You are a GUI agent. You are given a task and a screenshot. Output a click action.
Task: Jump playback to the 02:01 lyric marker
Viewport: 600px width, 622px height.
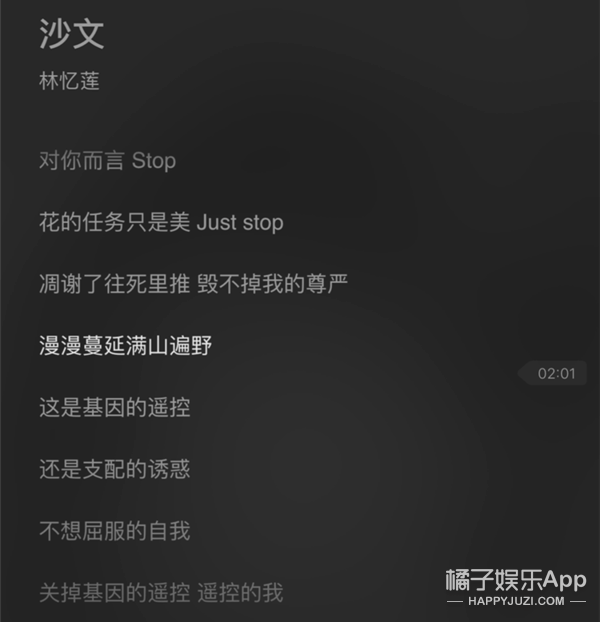coord(555,374)
